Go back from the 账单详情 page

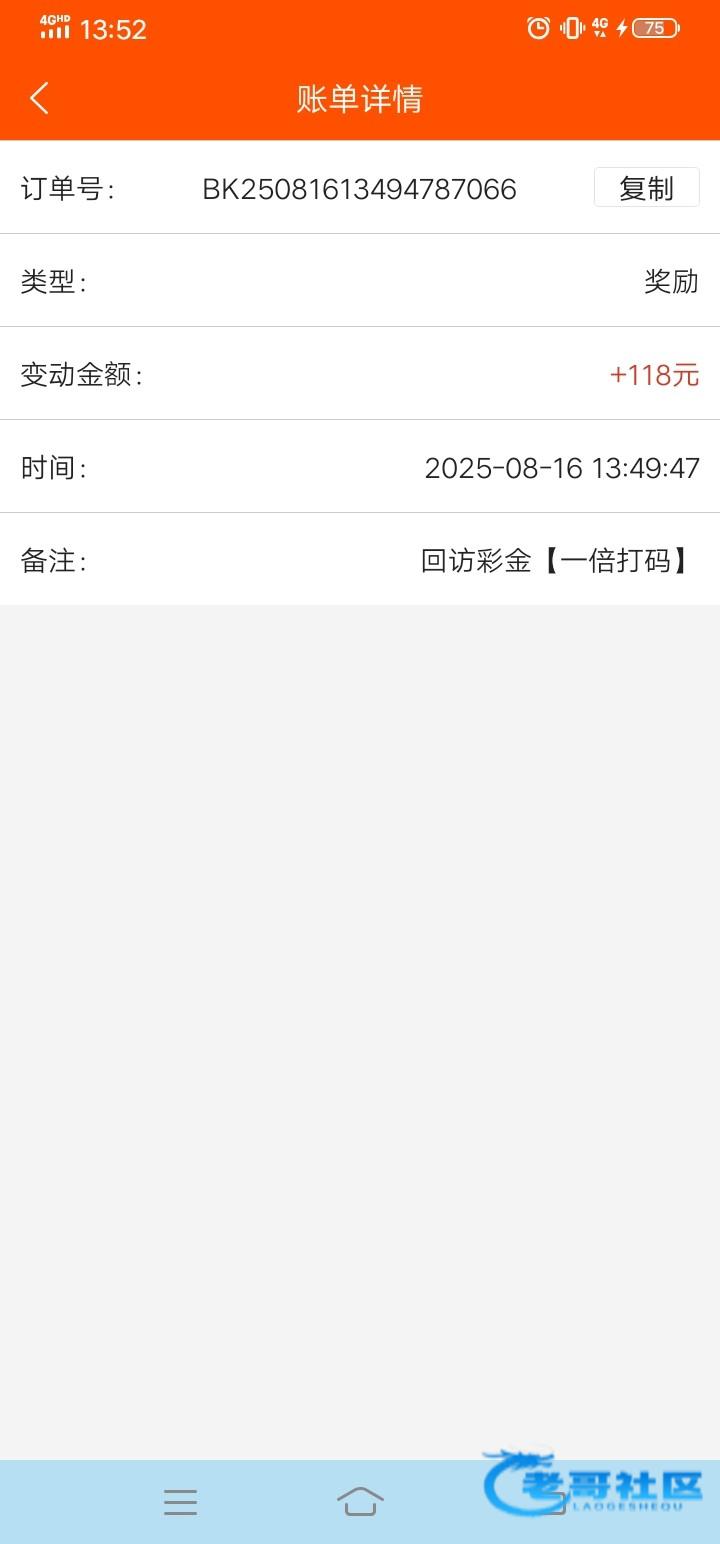pyautogui.click(x=39, y=98)
